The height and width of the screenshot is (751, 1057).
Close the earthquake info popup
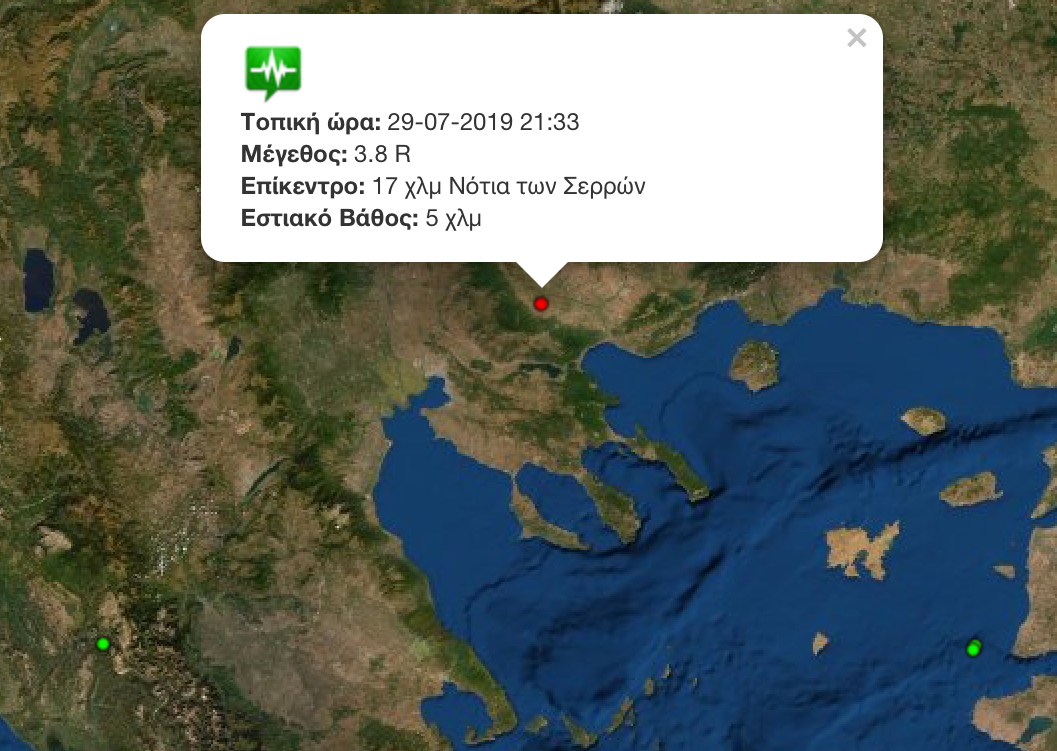click(856, 39)
